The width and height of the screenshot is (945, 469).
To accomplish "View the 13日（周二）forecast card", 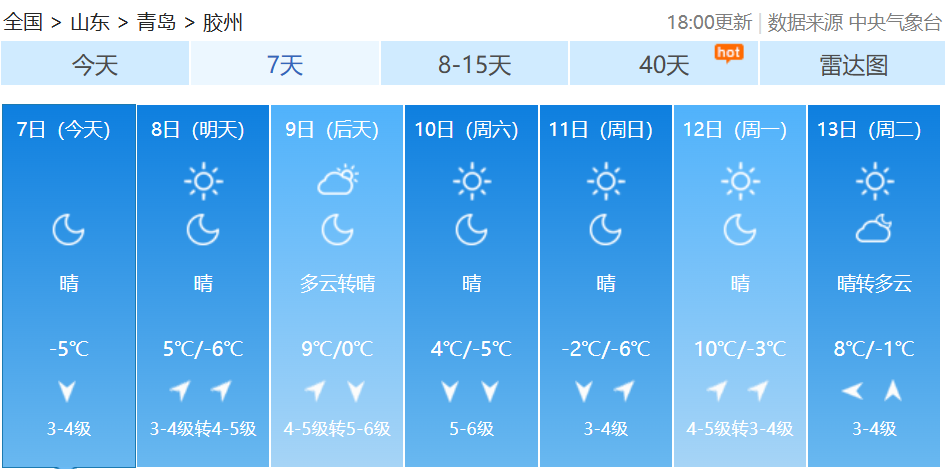I will tap(874, 285).
